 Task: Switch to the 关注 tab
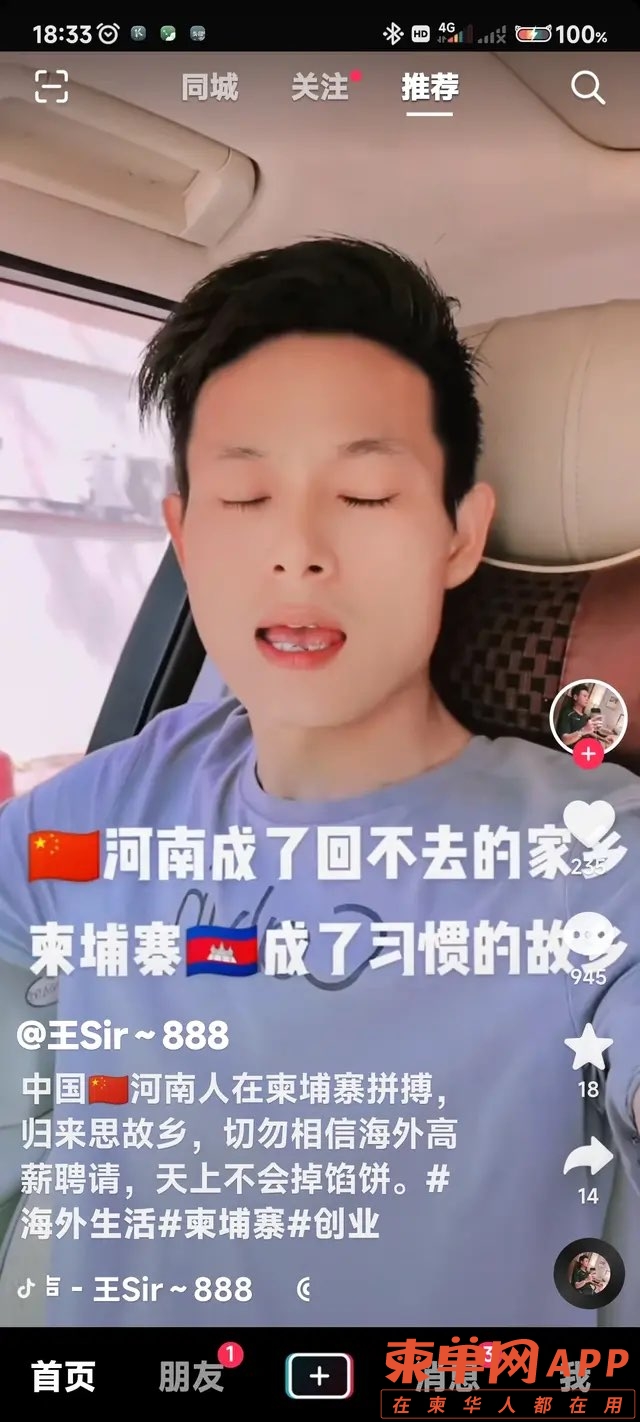[319, 88]
